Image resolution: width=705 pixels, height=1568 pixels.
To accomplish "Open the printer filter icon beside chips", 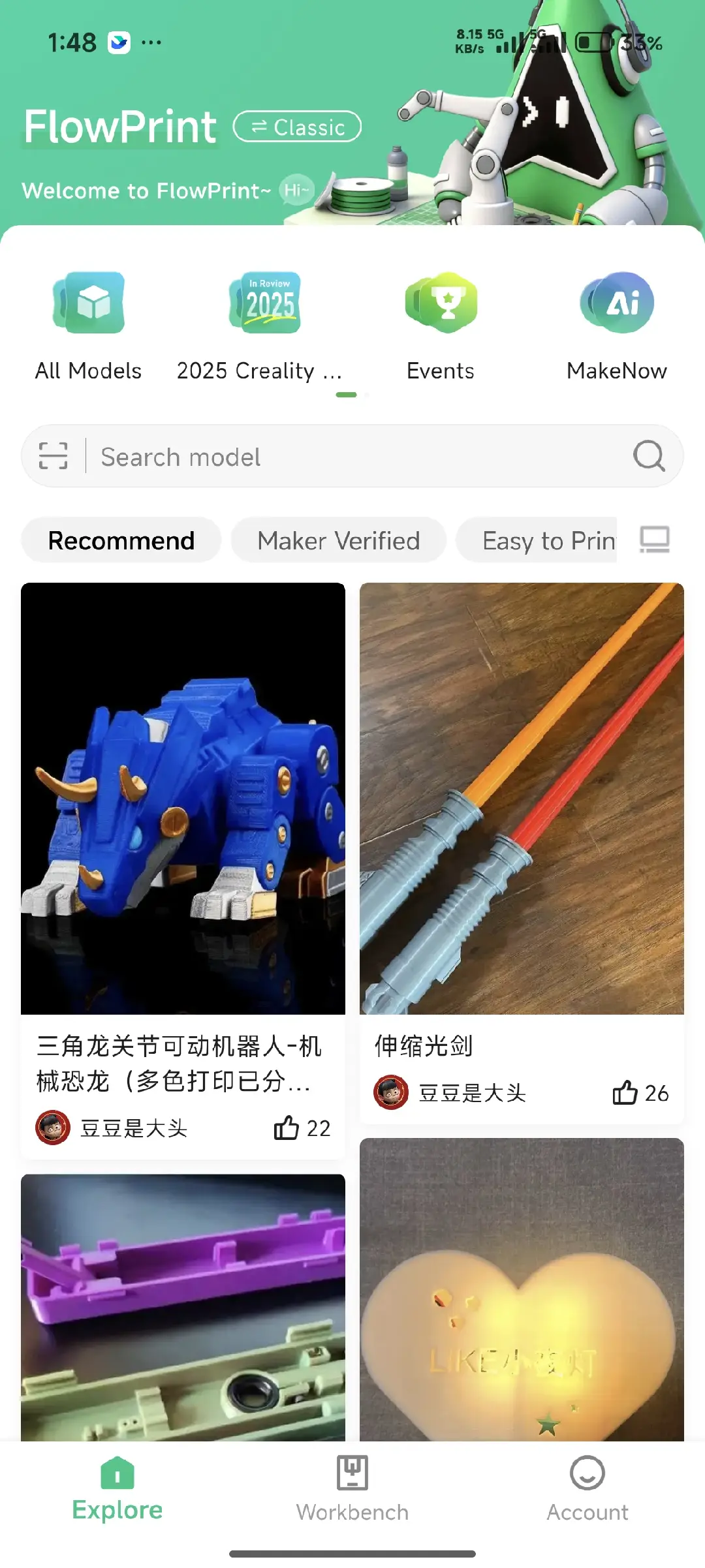I will [x=654, y=540].
